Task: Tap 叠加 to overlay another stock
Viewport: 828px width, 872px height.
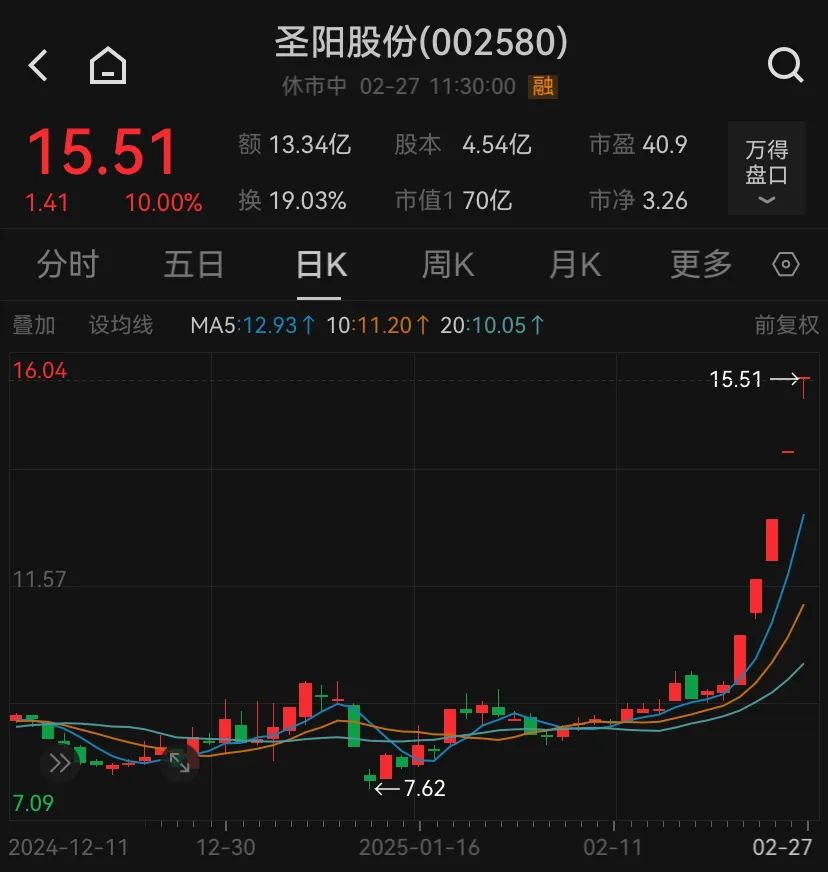Action: 34,325
